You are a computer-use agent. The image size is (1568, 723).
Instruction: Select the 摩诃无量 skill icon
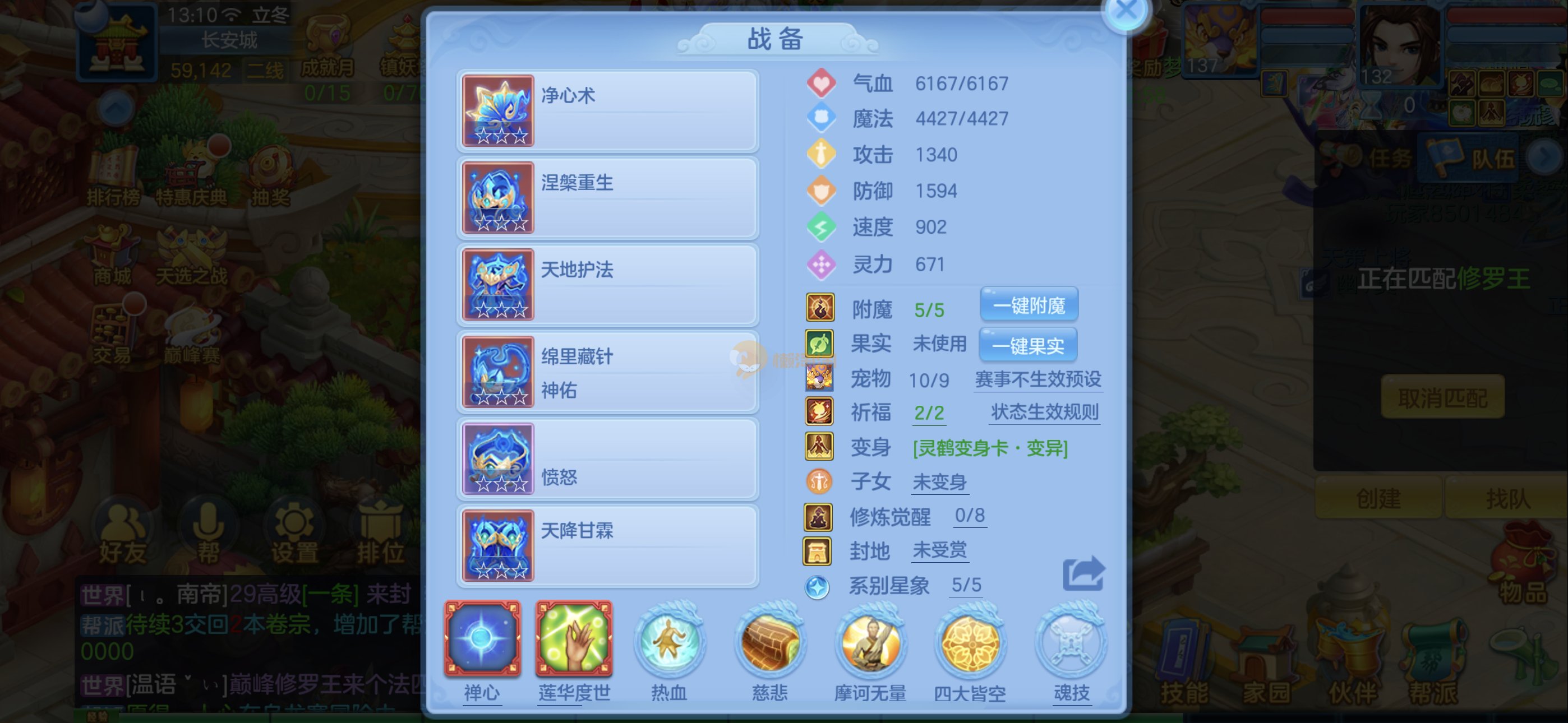click(870, 644)
